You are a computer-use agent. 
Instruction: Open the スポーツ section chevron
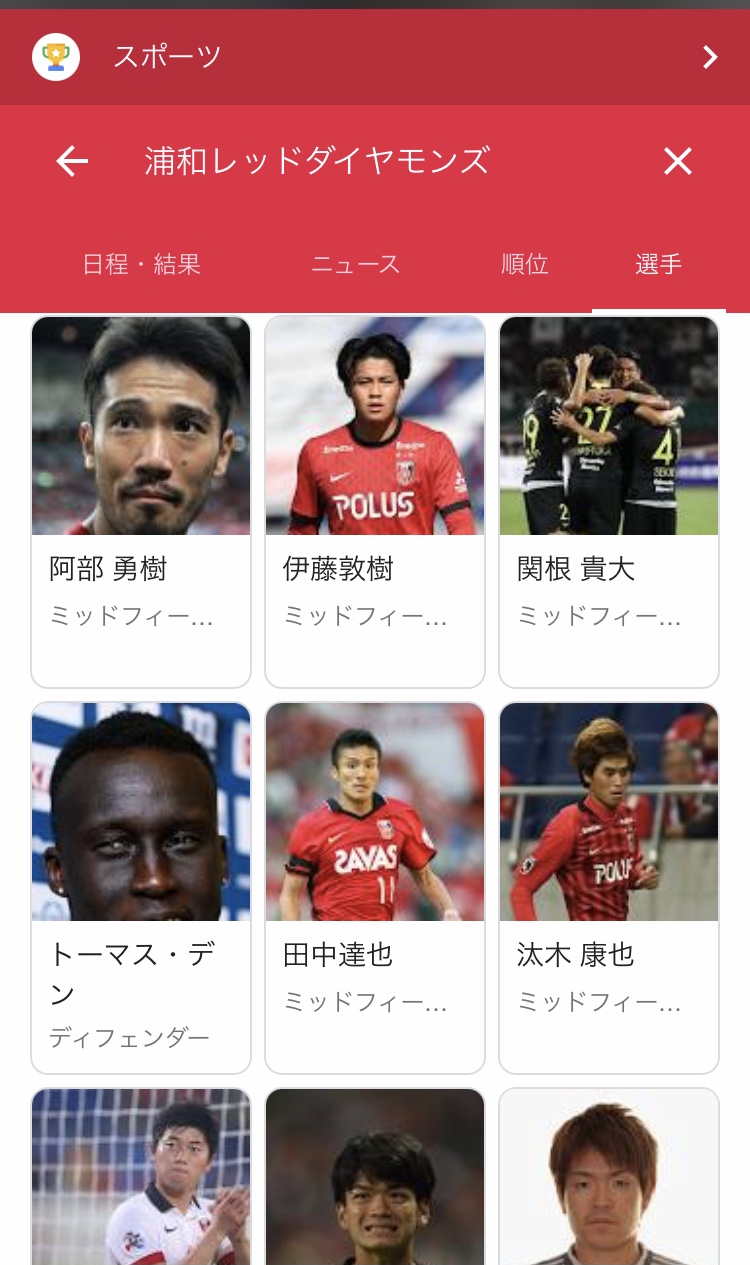coord(710,57)
